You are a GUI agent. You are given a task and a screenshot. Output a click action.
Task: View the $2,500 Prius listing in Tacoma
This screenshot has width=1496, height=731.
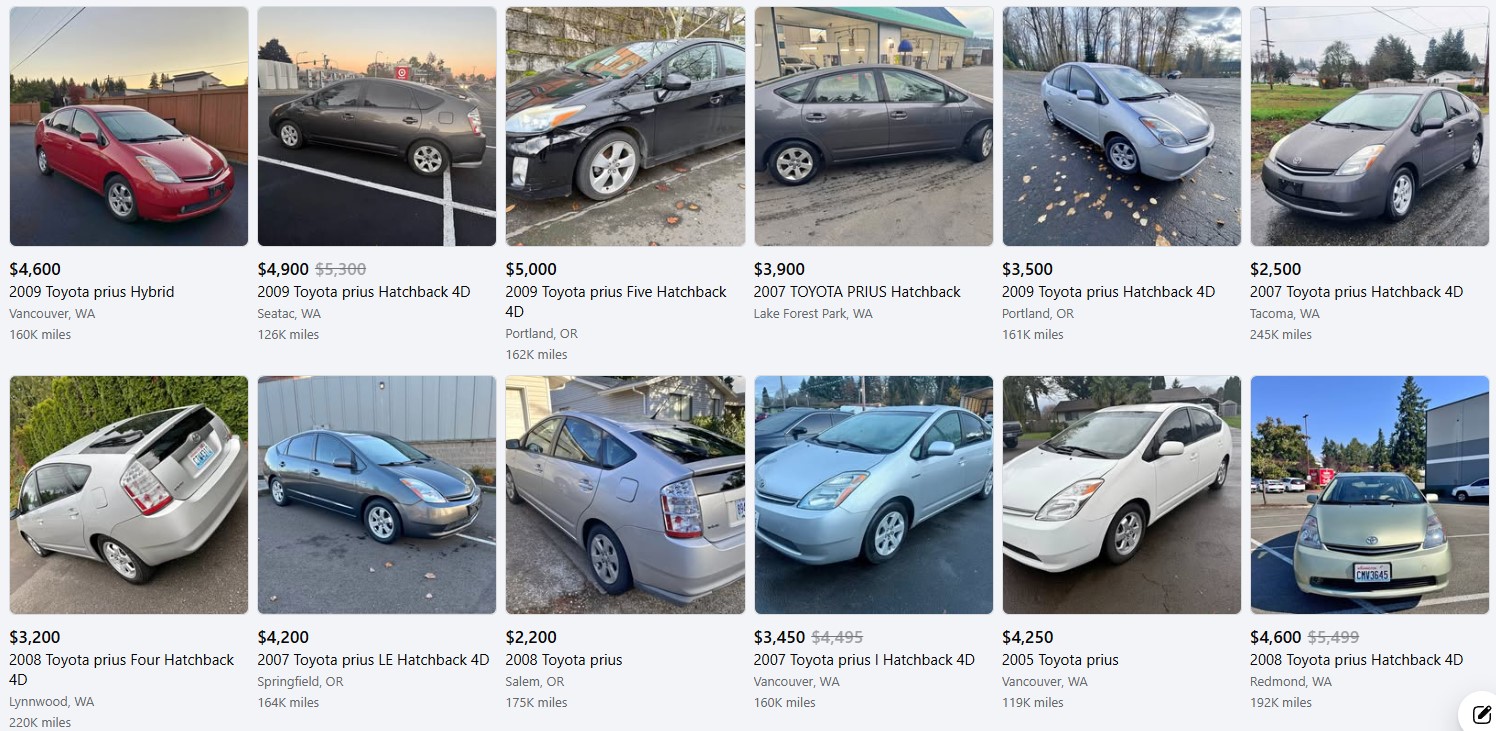pyautogui.click(x=1369, y=127)
